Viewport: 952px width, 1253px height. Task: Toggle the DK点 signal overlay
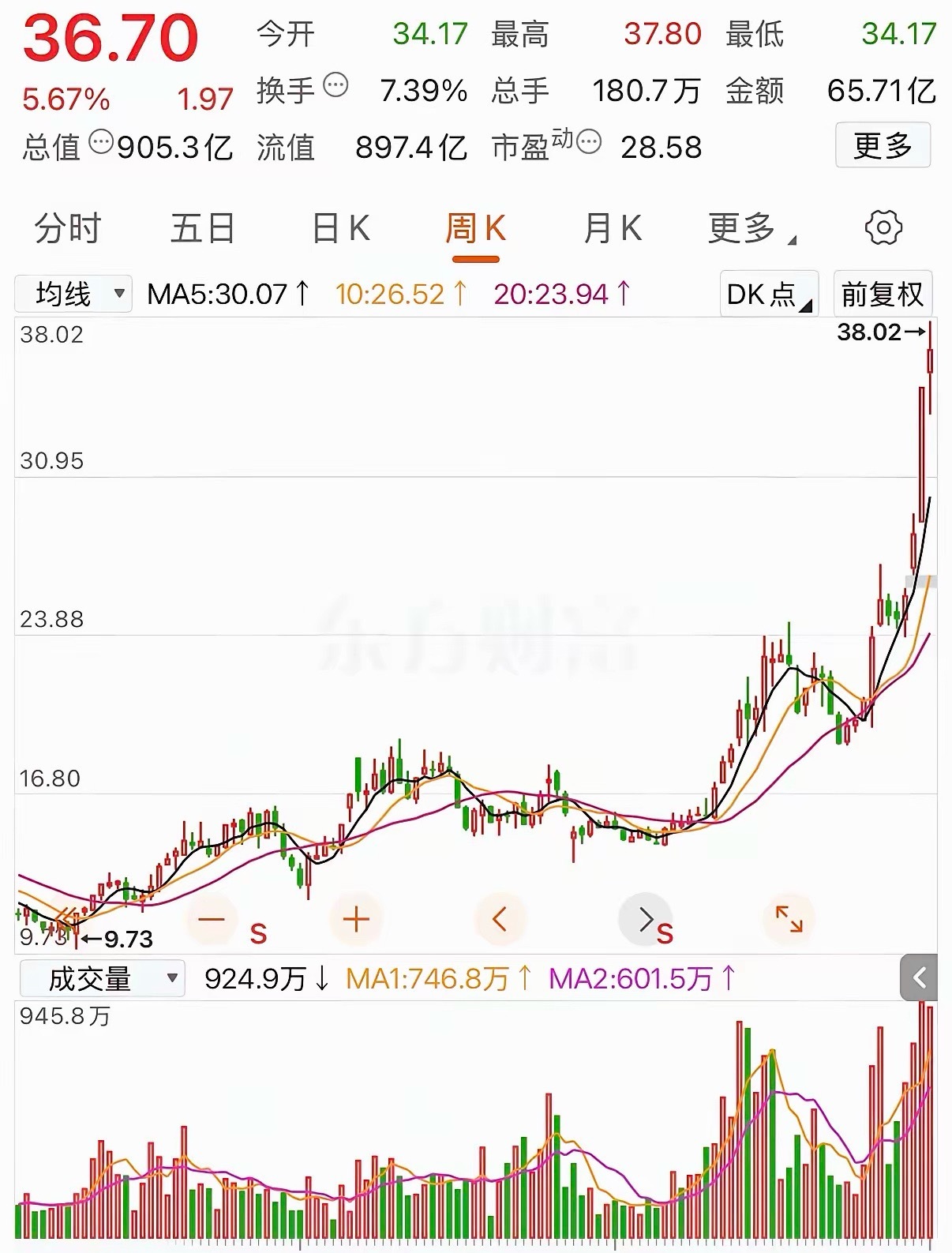coord(766,293)
